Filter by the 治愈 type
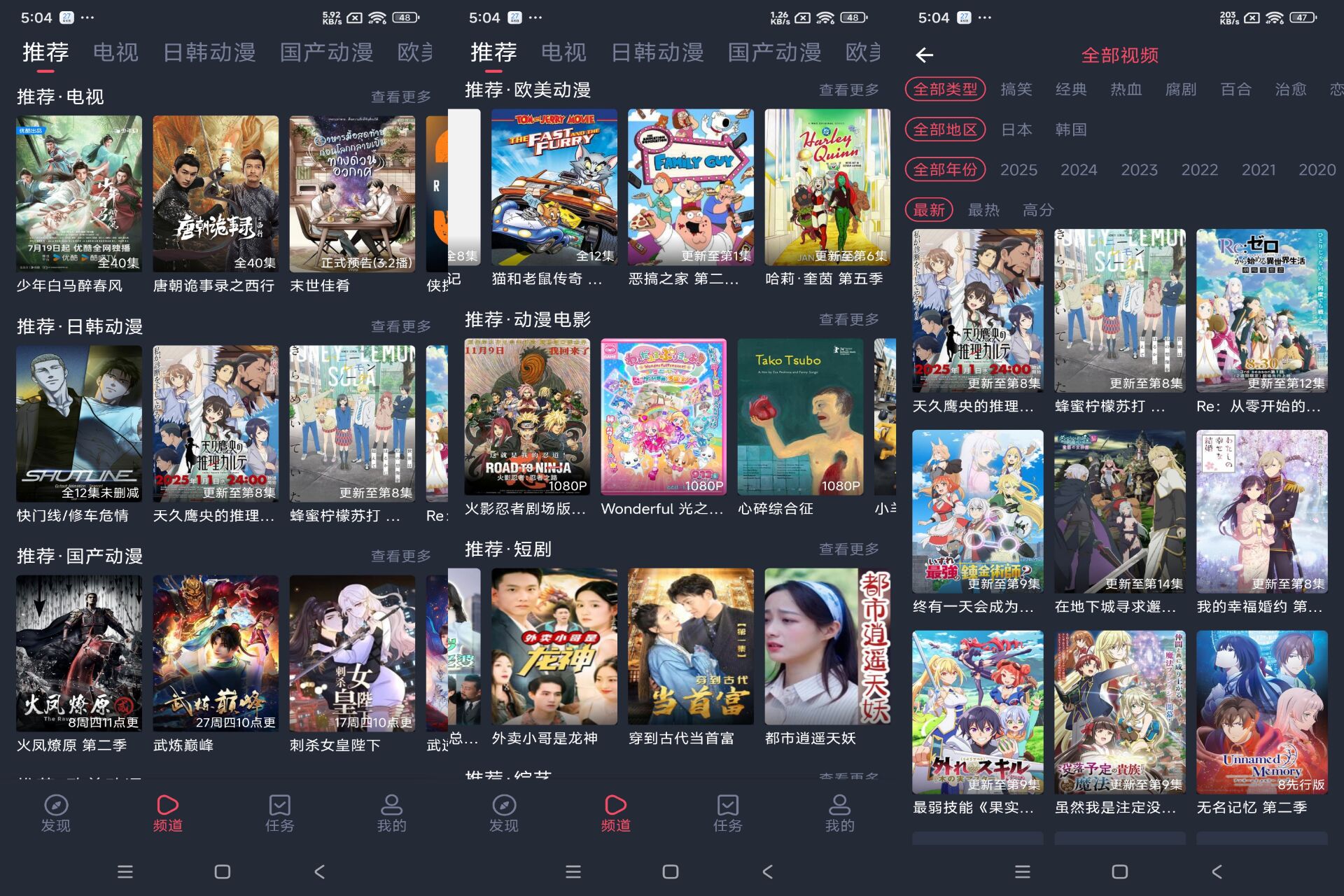Screen dimensions: 1344x896 click(x=1290, y=89)
